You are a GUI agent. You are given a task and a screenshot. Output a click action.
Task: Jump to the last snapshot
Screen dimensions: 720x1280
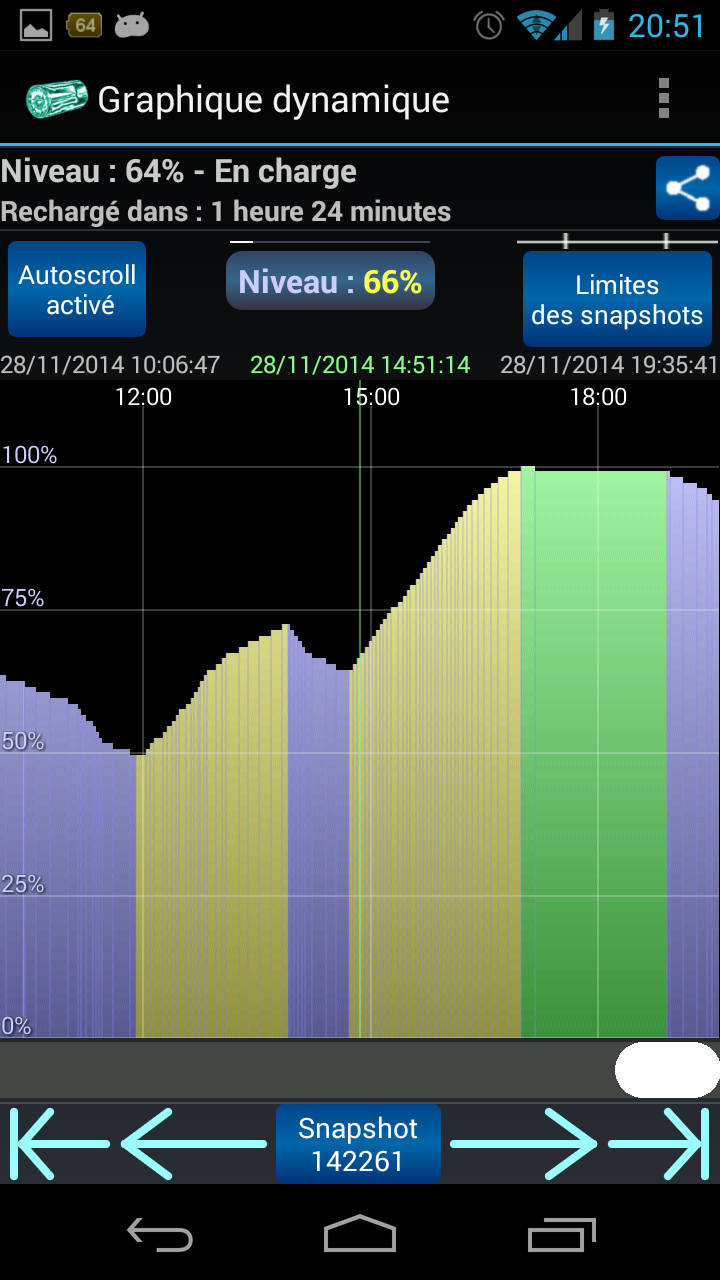point(658,1144)
